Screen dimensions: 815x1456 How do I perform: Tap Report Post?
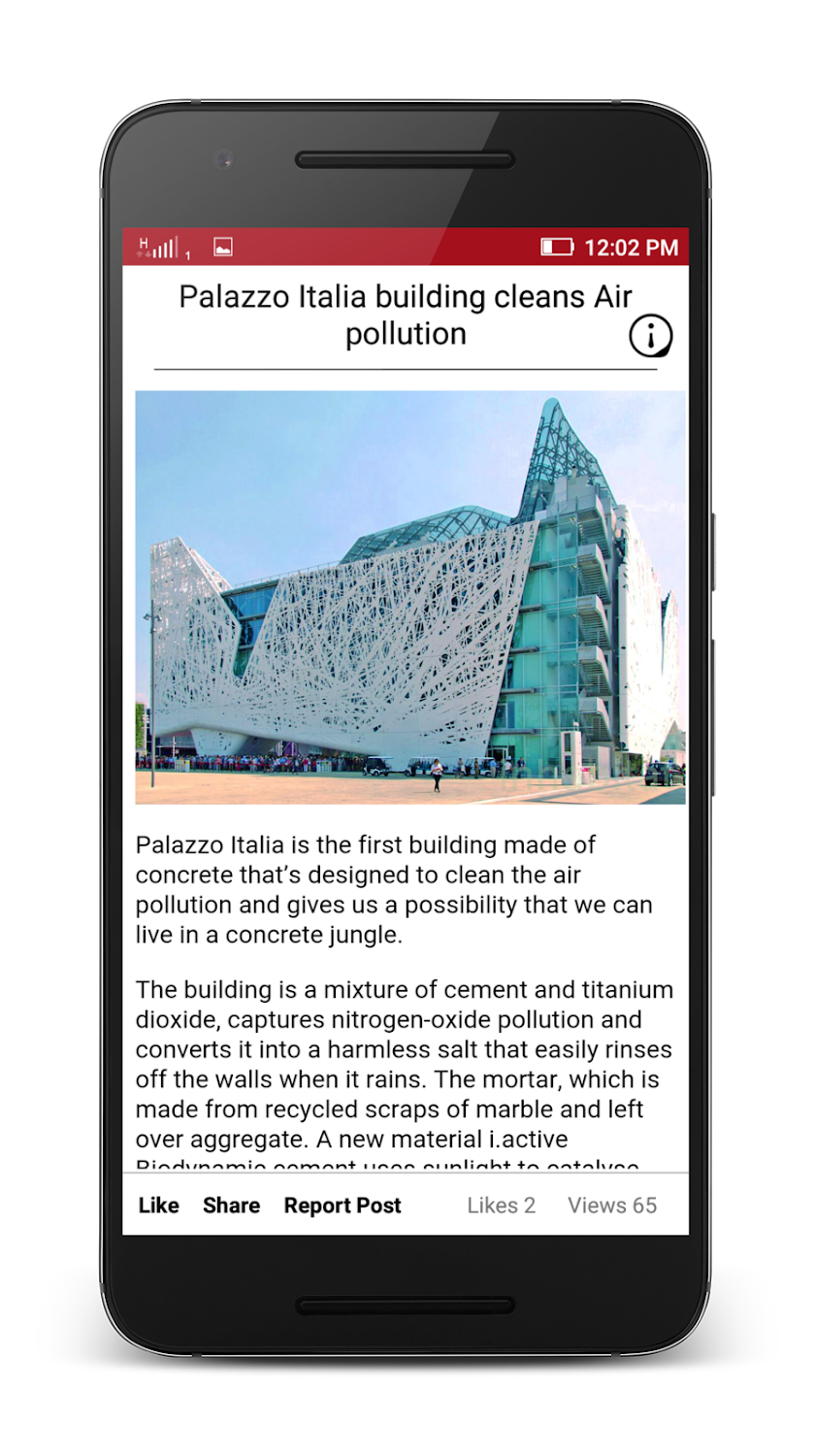click(x=342, y=1206)
